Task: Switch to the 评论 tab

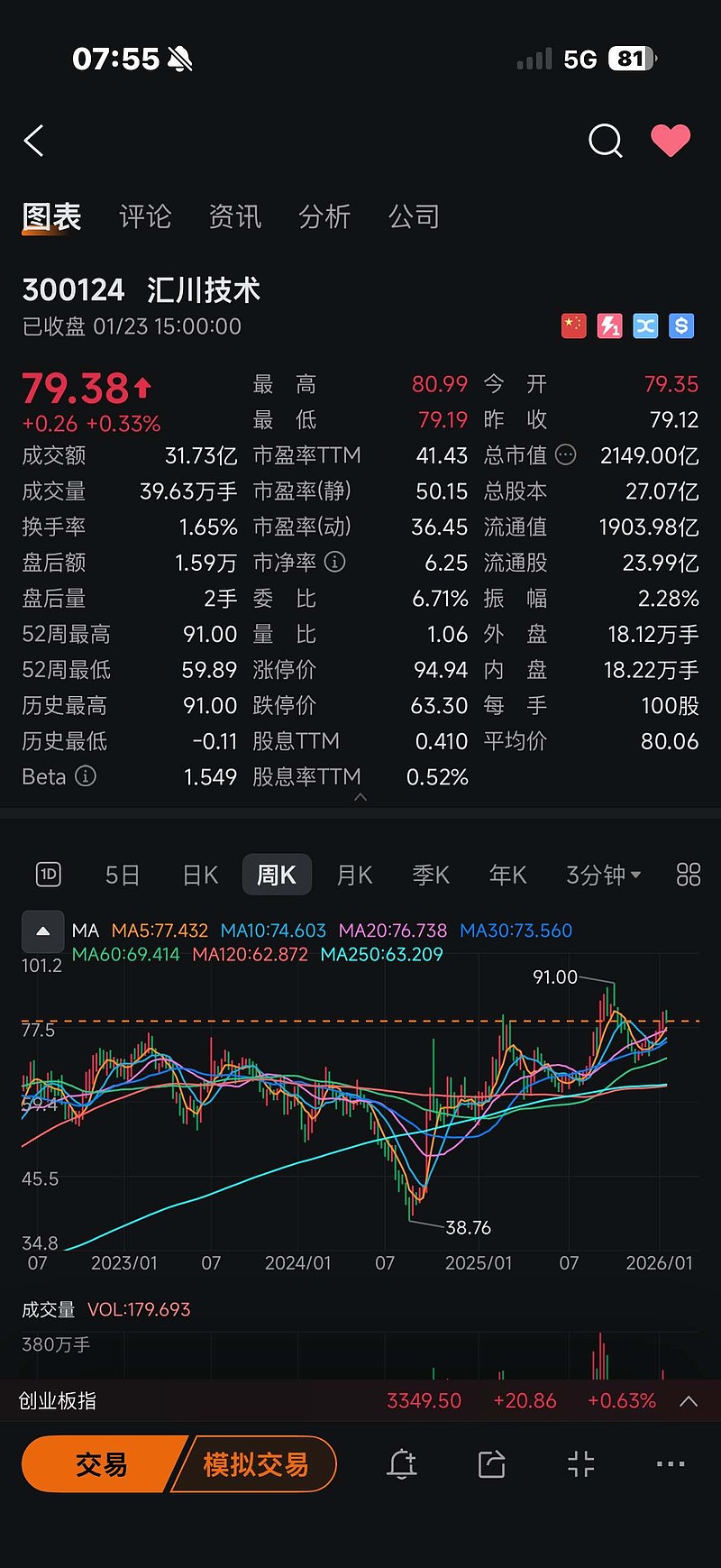Action: pyautogui.click(x=145, y=216)
